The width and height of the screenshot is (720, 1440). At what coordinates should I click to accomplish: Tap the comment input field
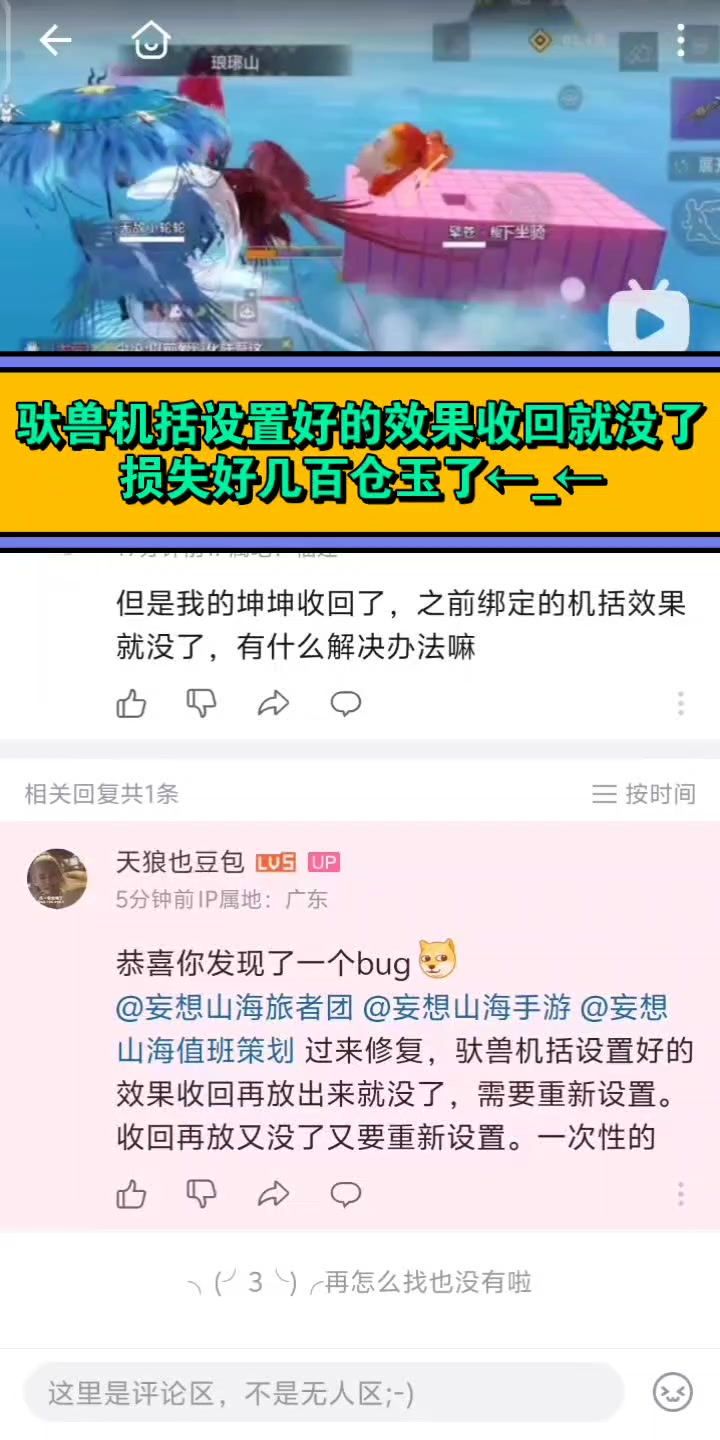point(324,1393)
